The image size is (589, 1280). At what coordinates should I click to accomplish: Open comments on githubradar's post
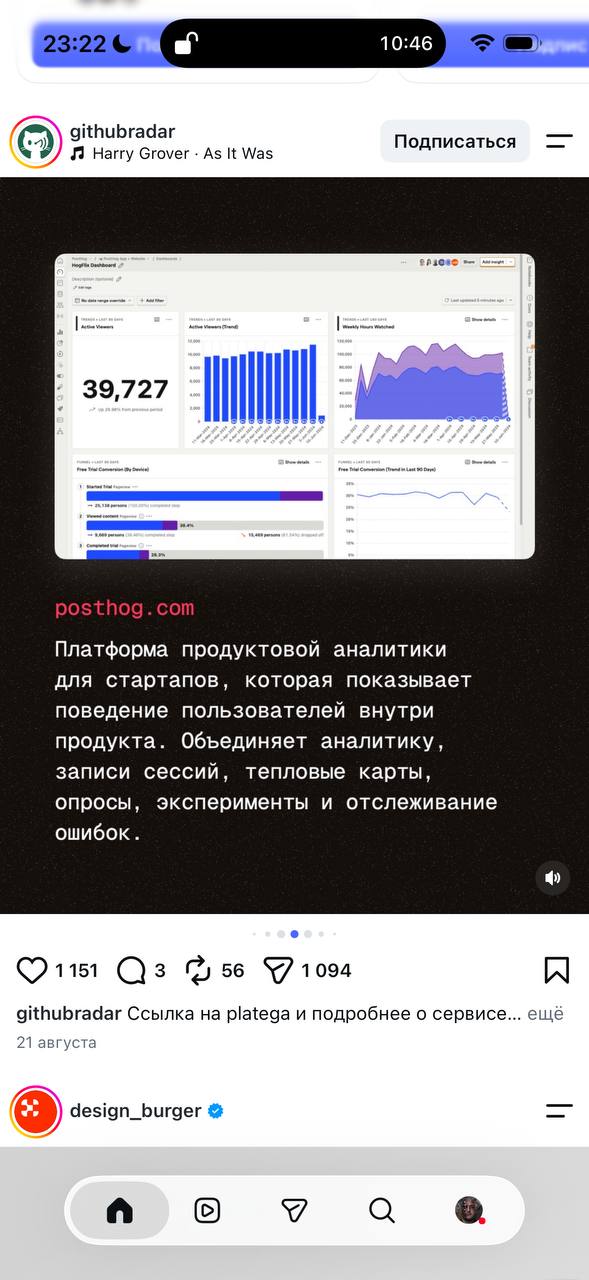(132, 970)
